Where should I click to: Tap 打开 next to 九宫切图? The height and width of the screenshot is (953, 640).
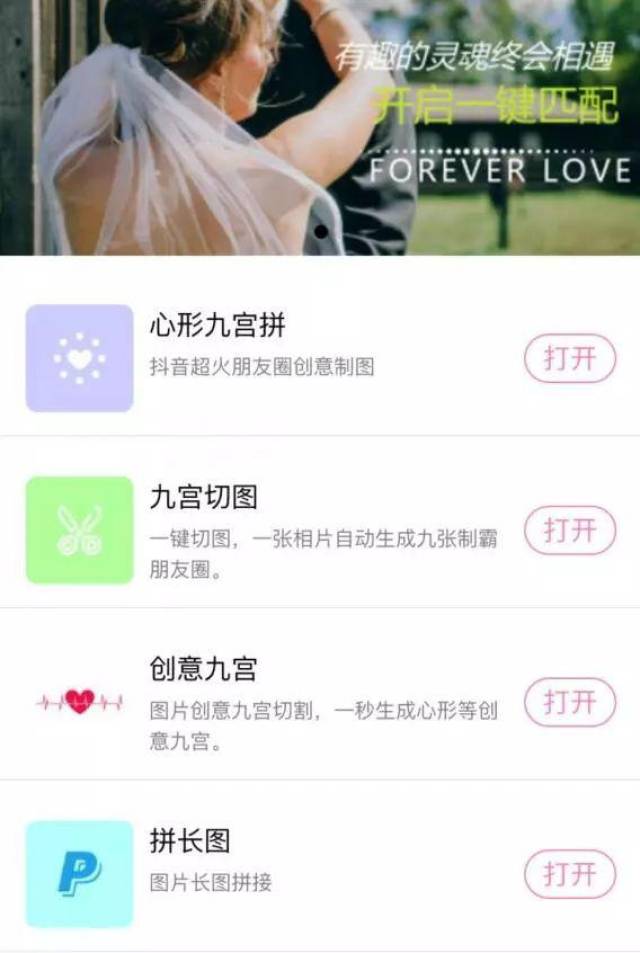(570, 530)
